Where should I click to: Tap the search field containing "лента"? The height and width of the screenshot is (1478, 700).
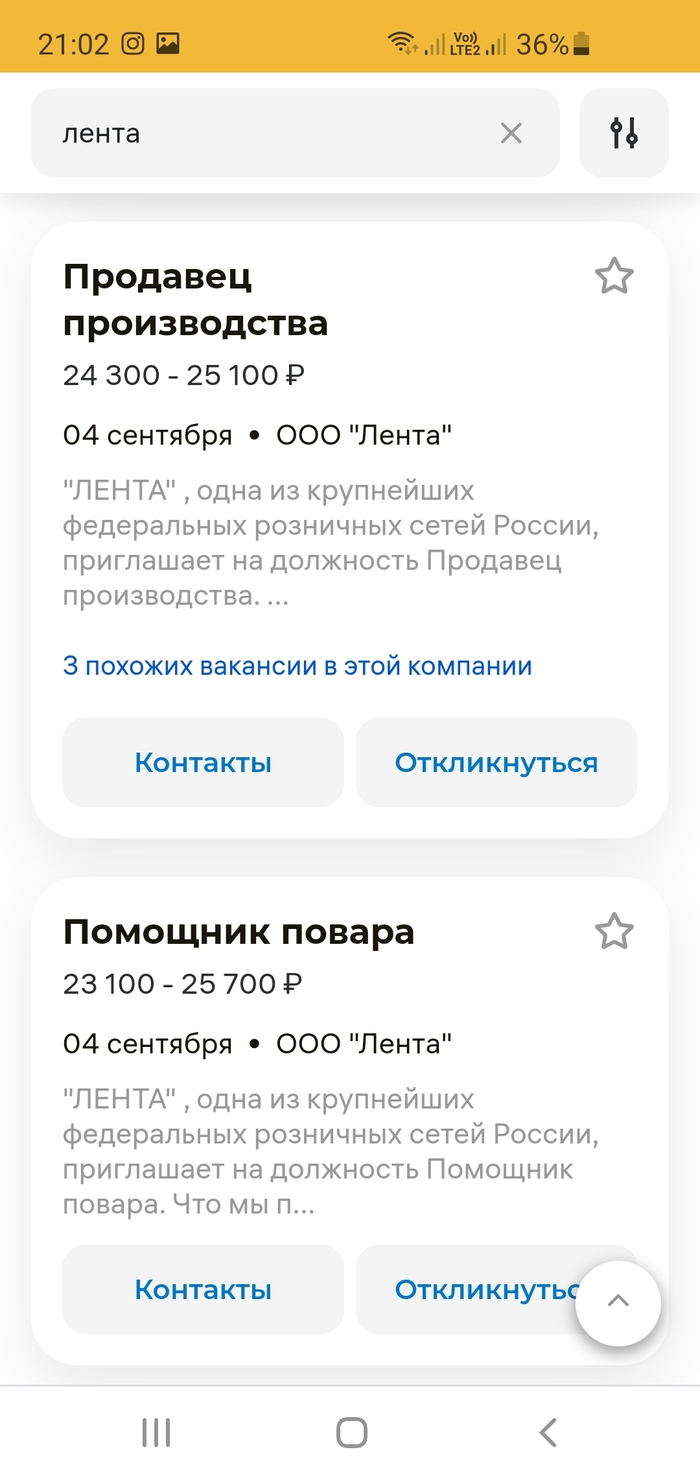click(270, 133)
